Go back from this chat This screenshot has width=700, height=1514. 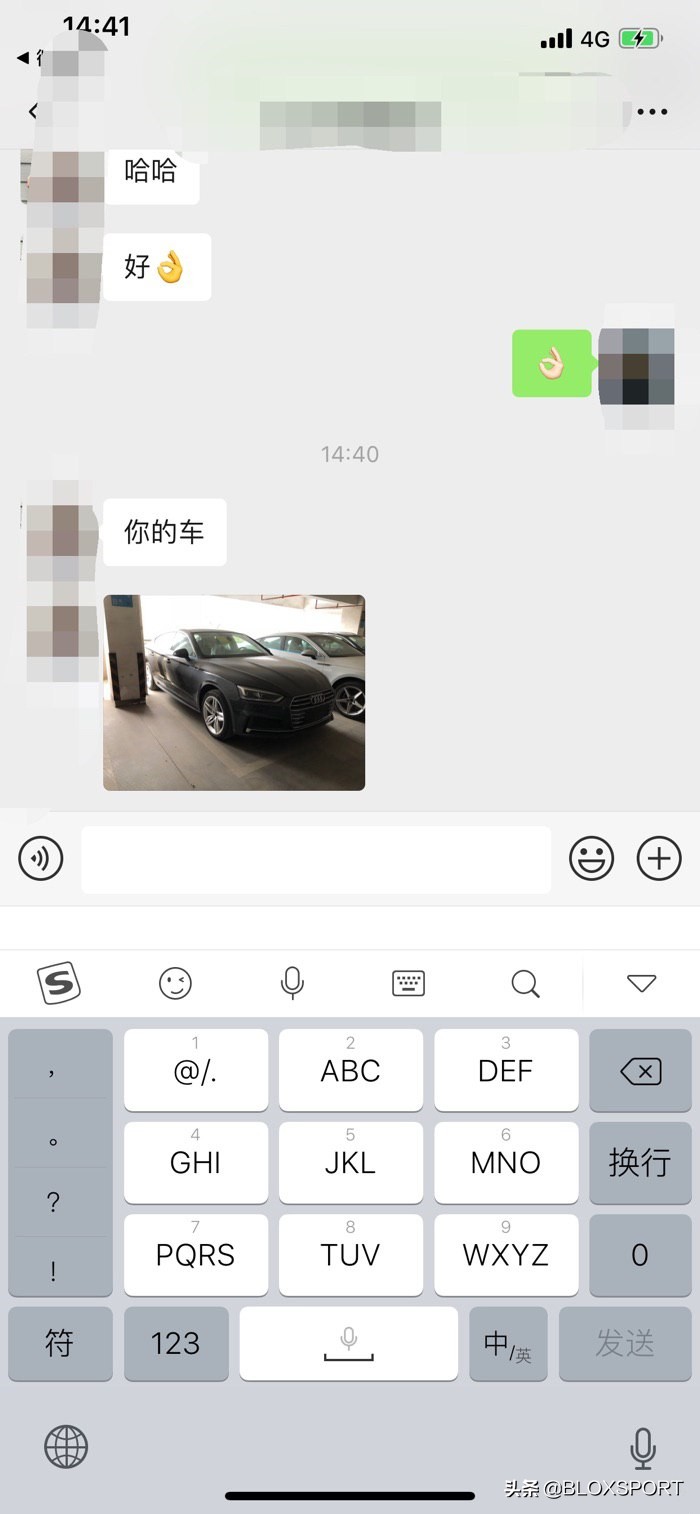[33, 111]
